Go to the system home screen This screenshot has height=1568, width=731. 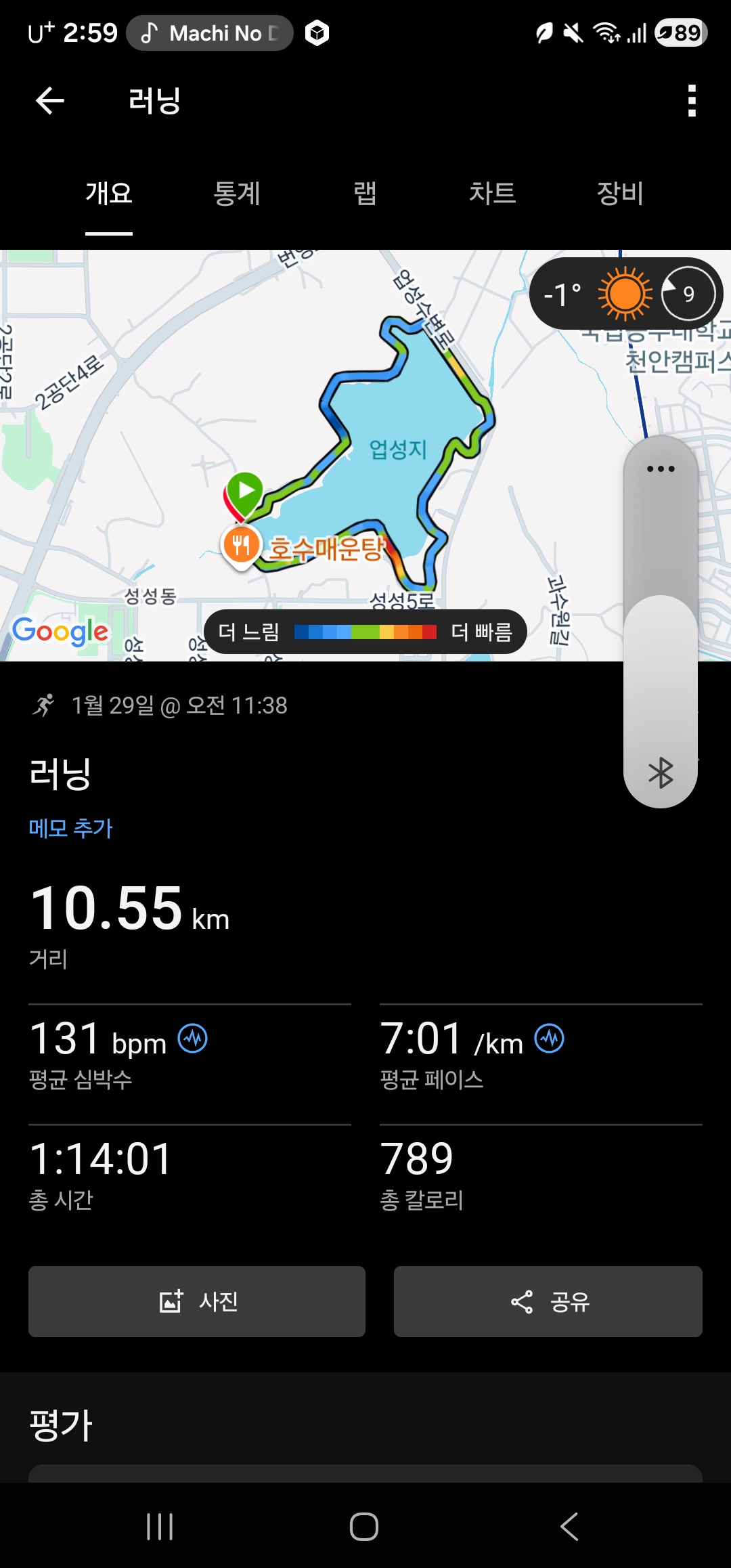[364, 1527]
